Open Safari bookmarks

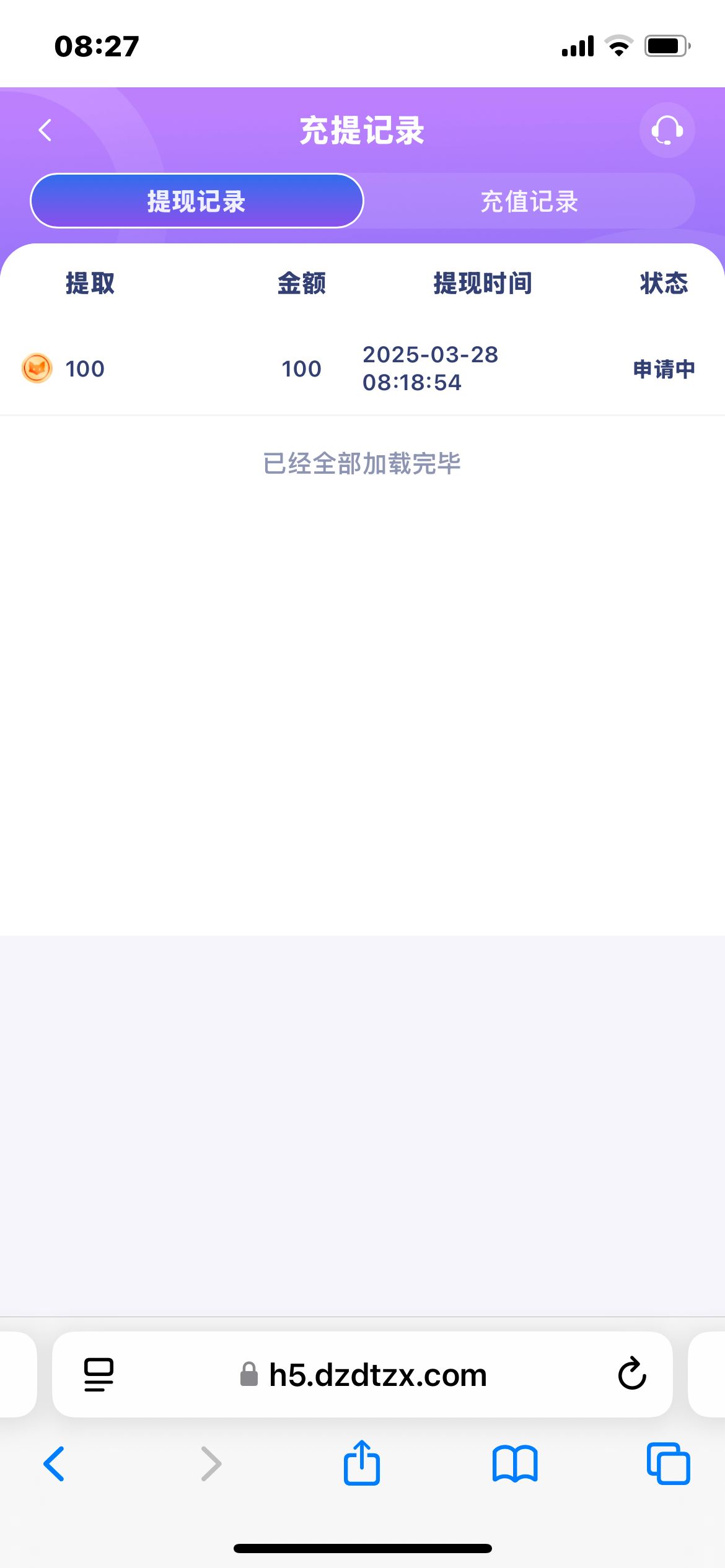click(x=515, y=1464)
